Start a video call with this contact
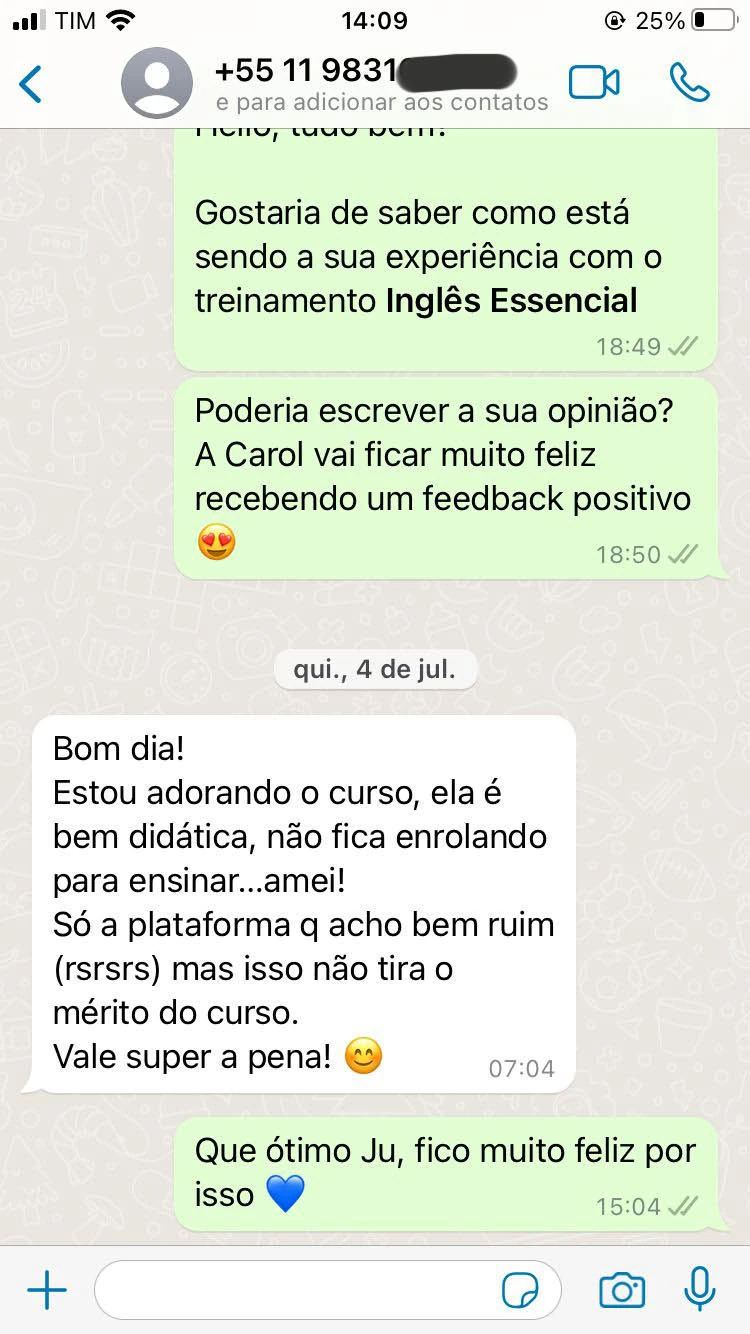Screen dimensions: 750x1334 (x=594, y=83)
